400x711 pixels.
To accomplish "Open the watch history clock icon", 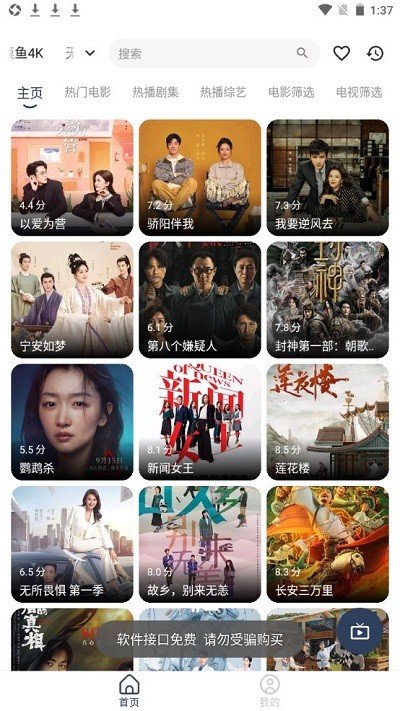I will [375, 54].
